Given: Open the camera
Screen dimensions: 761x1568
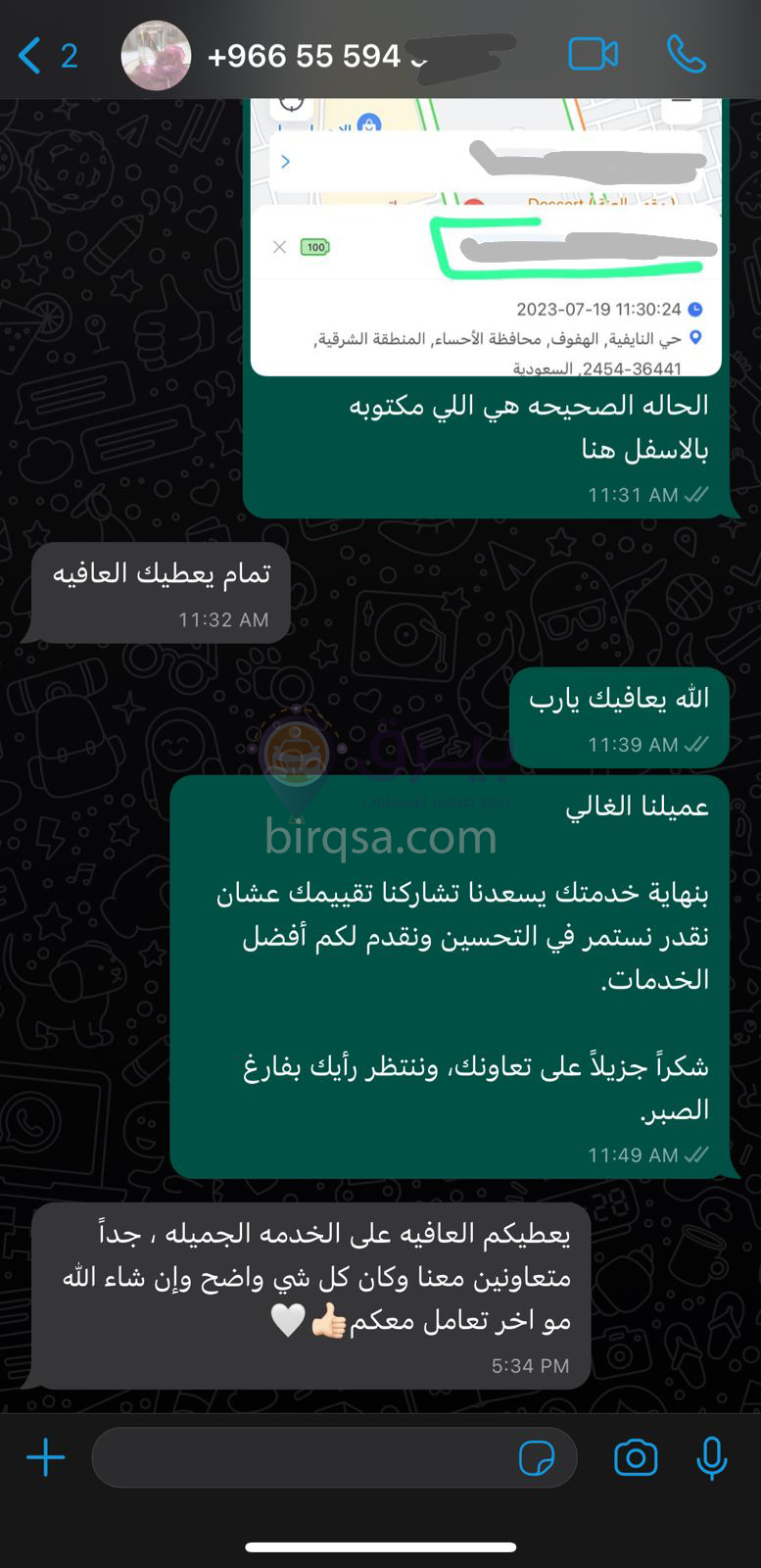Looking at the screenshot, I should [635, 1458].
